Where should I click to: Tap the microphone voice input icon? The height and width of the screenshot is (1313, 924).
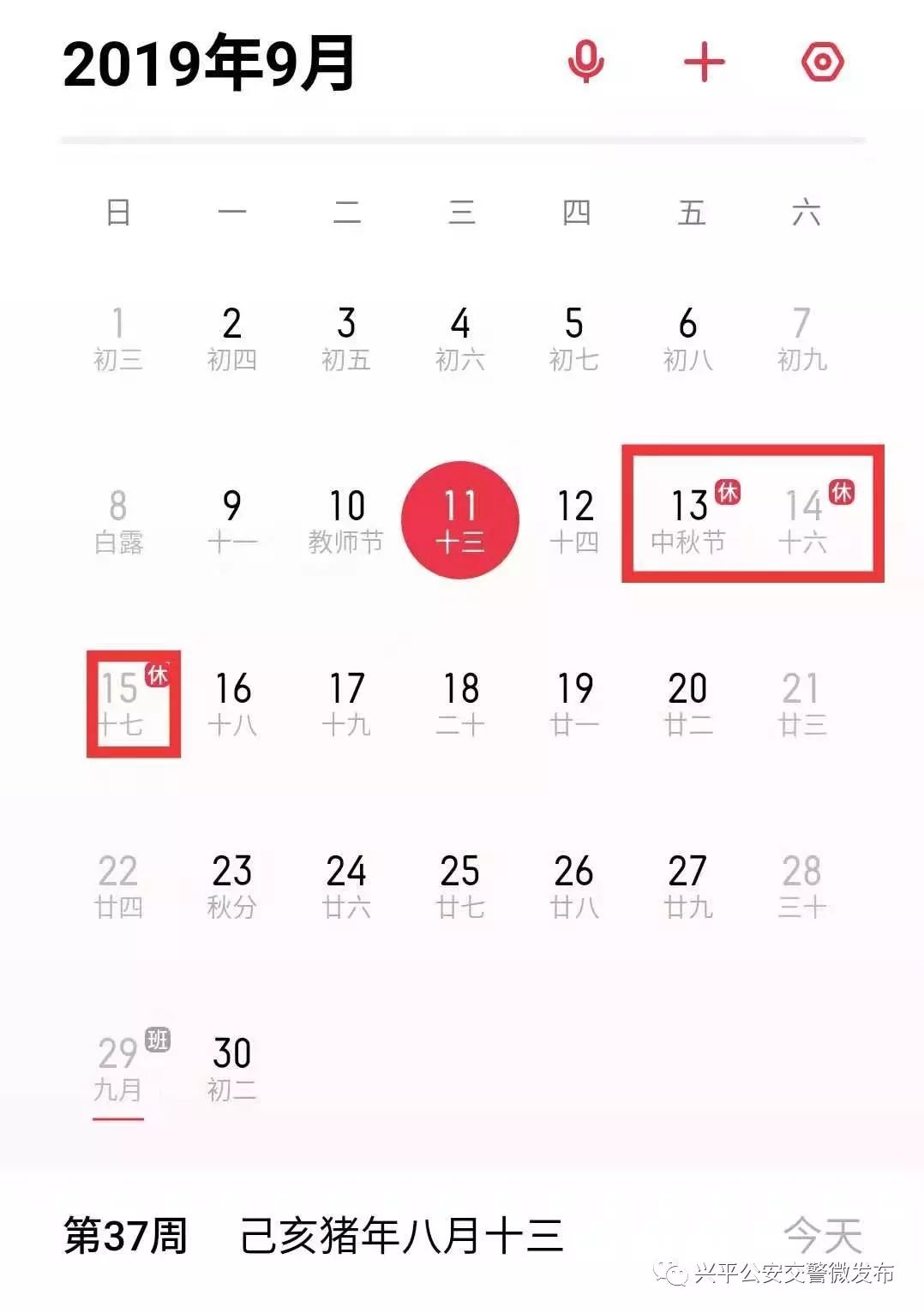(x=585, y=63)
